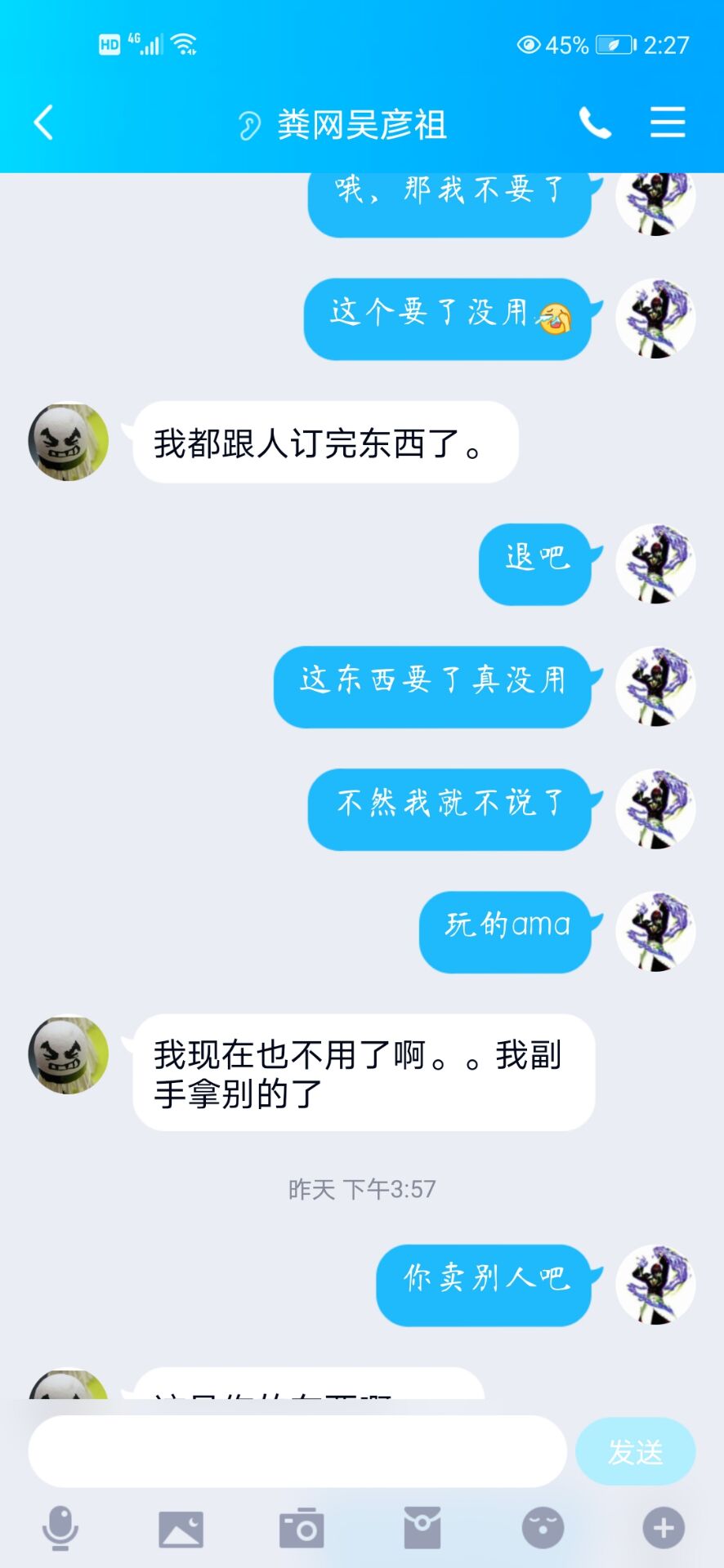Viewport: 724px width, 1568px height.
Task: Open the plus more options panel
Action: 663,1528
